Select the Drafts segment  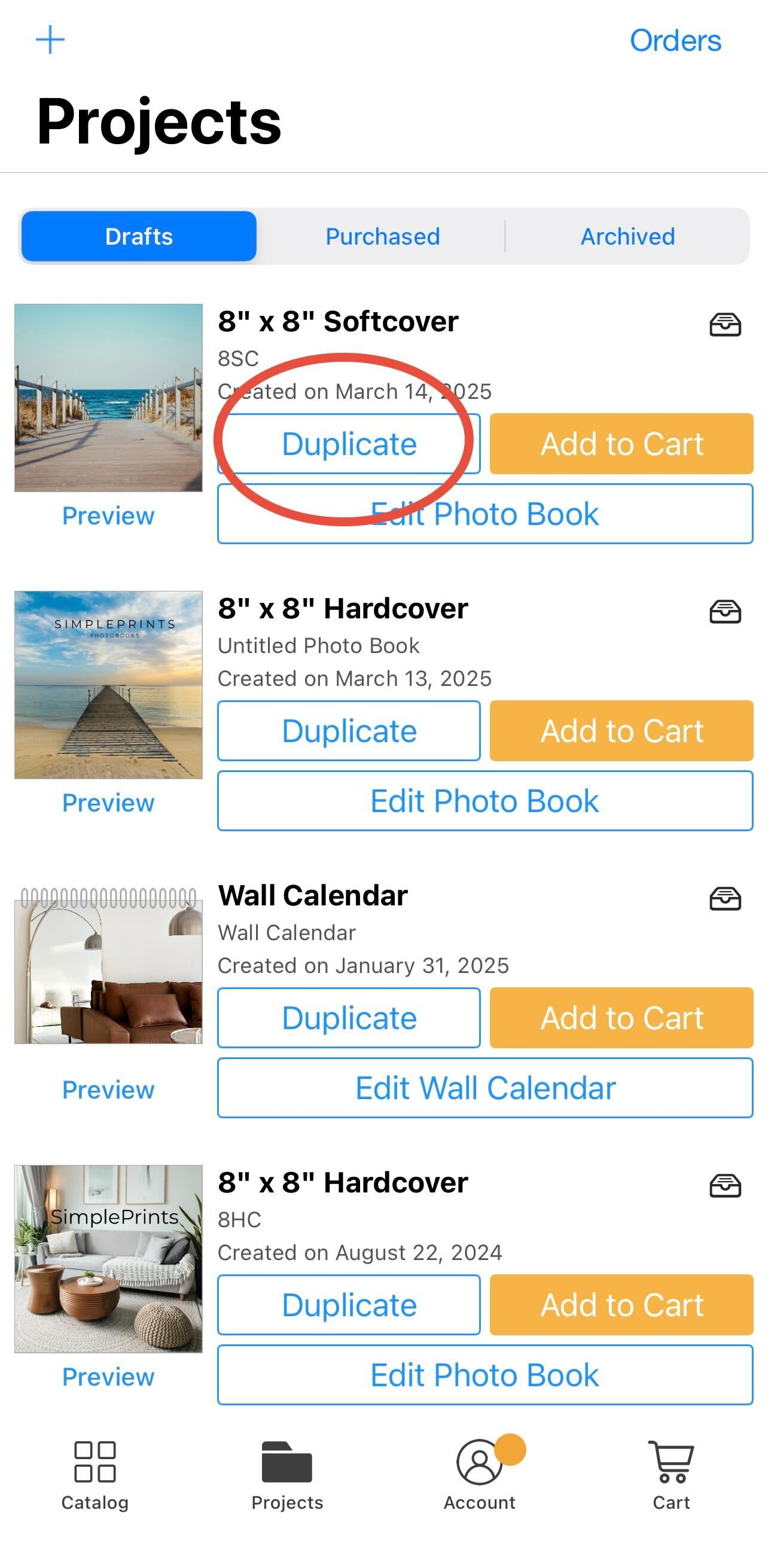(139, 236)
